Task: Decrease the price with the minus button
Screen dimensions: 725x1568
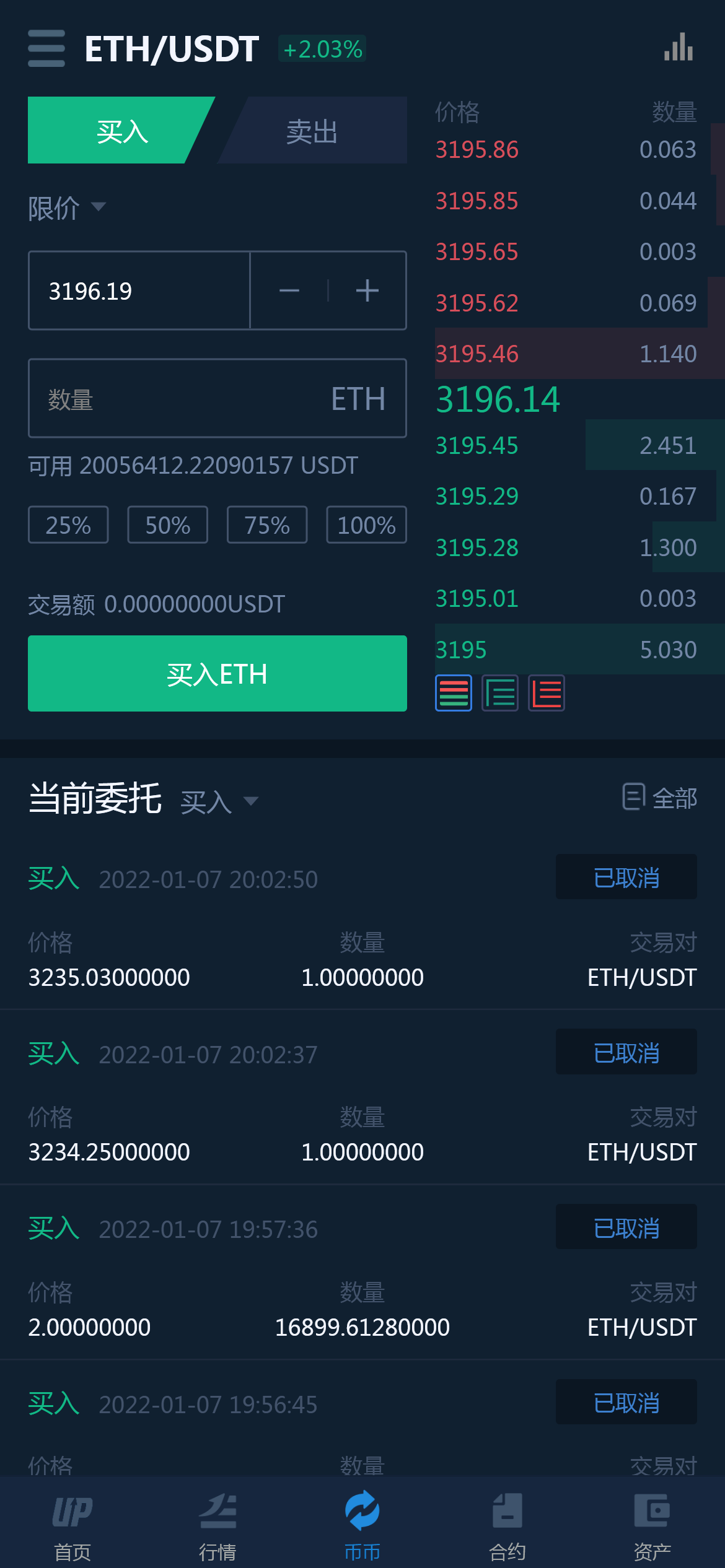Action: pyautogui.click(x=289, y=290)
